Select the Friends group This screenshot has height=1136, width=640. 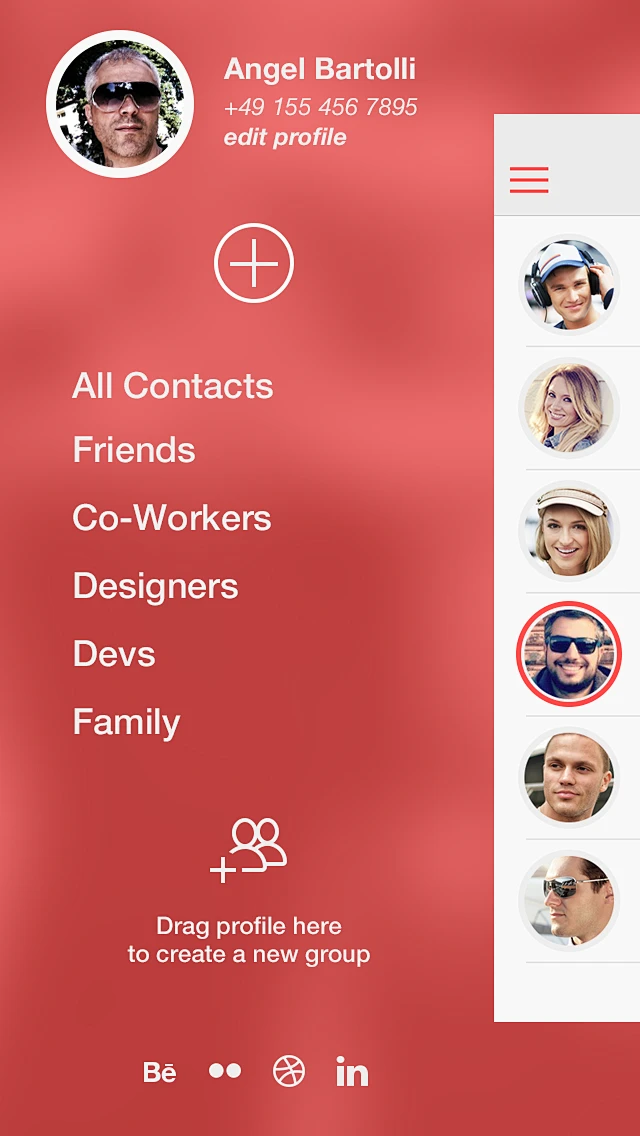(134, 450)
